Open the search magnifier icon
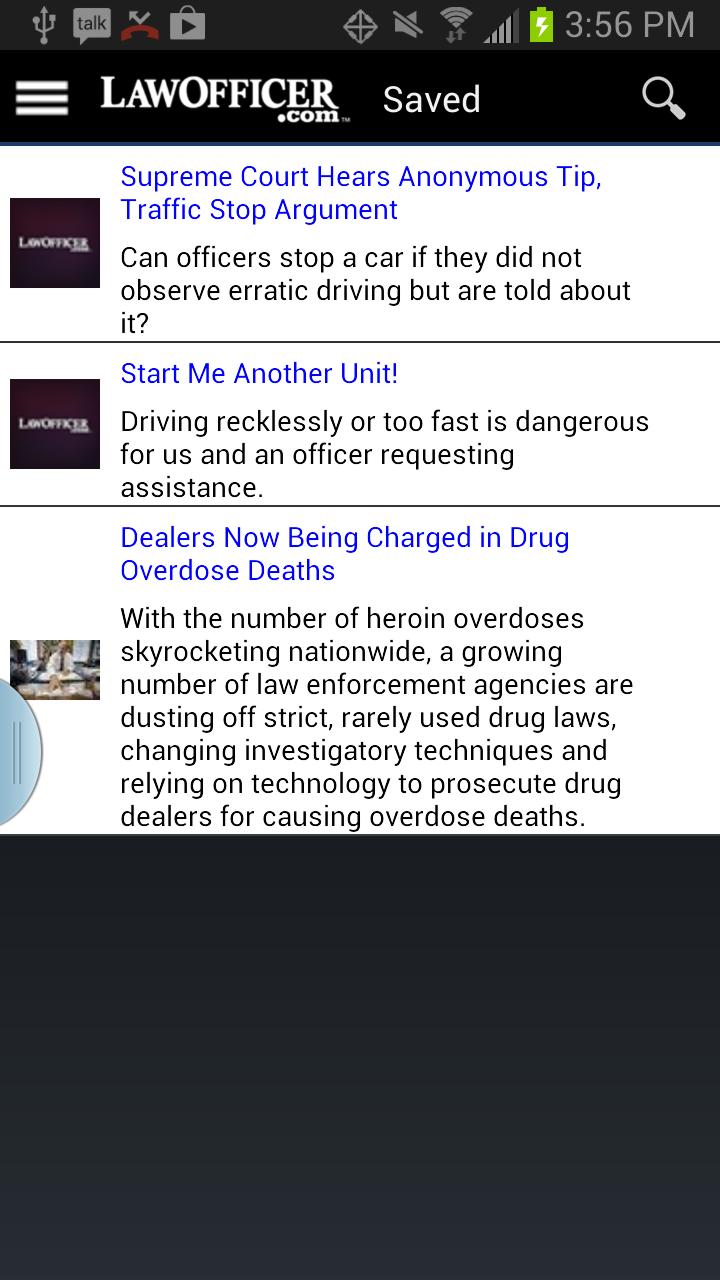The image size is (720, 1280). 663,98
